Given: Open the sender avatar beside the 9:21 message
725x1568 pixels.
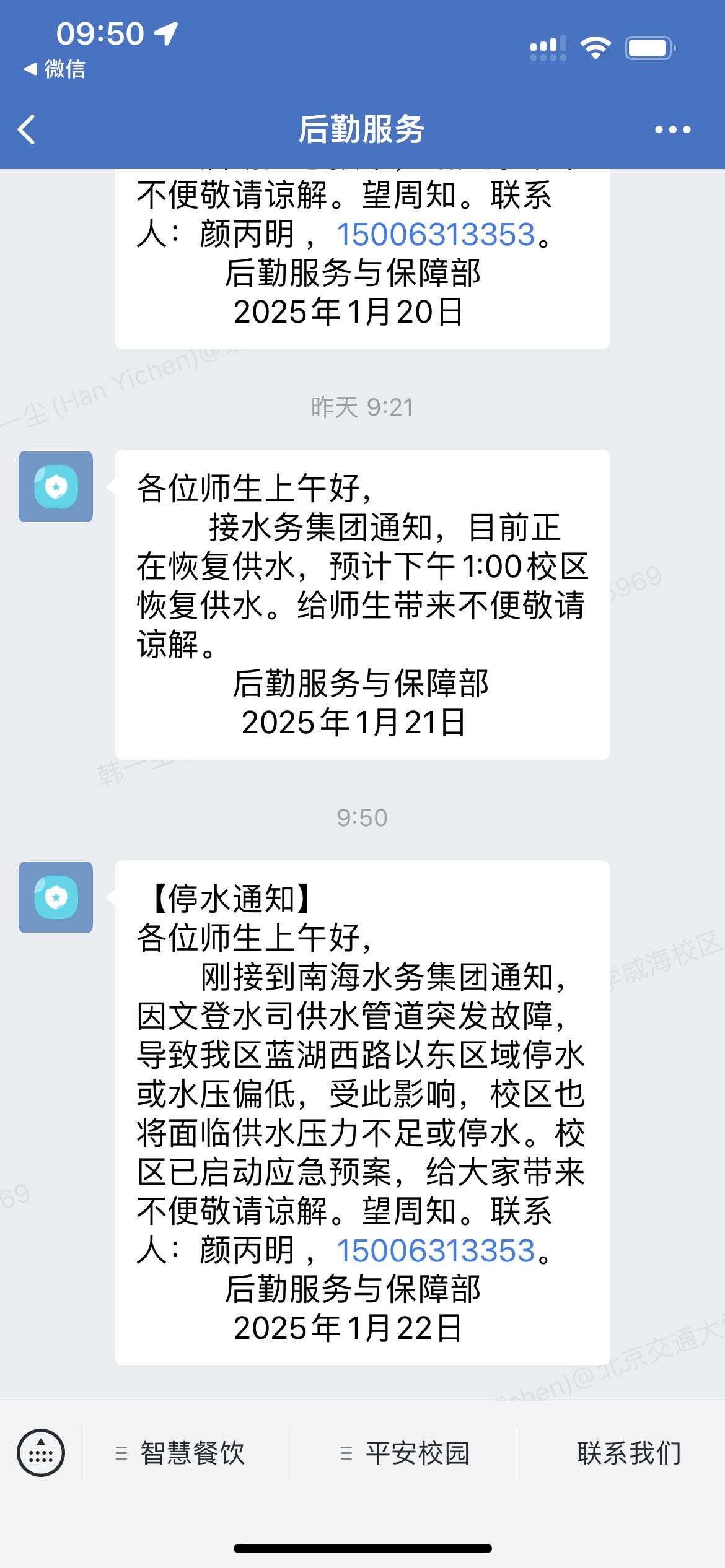Looking at the screenshot, I should point(56,487).
